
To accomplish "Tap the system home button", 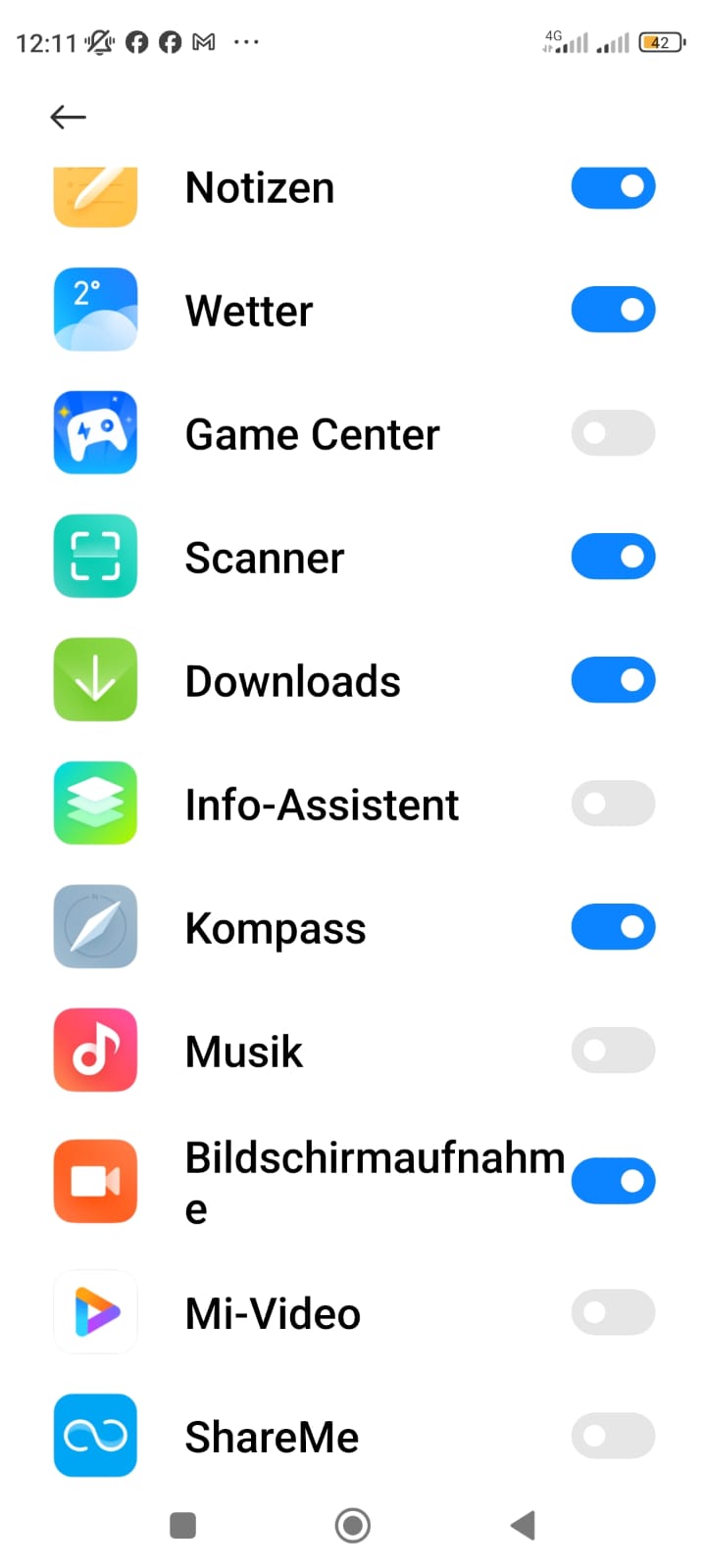I will [x=353, y=1525].
